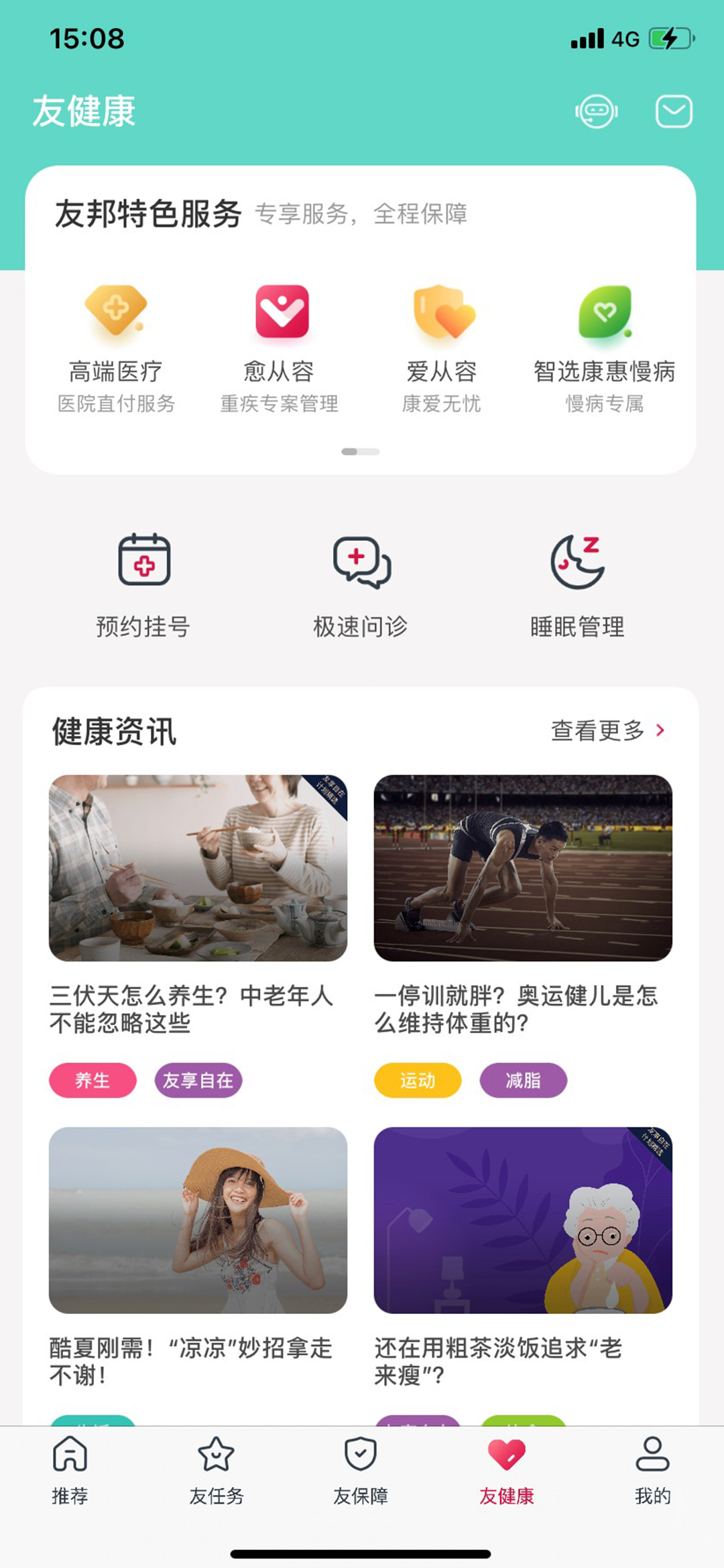Open article 酷夏刚需 凉凉妙招
The image size is (724, 1568).
pyautogui.click(x=198, y=1258)
